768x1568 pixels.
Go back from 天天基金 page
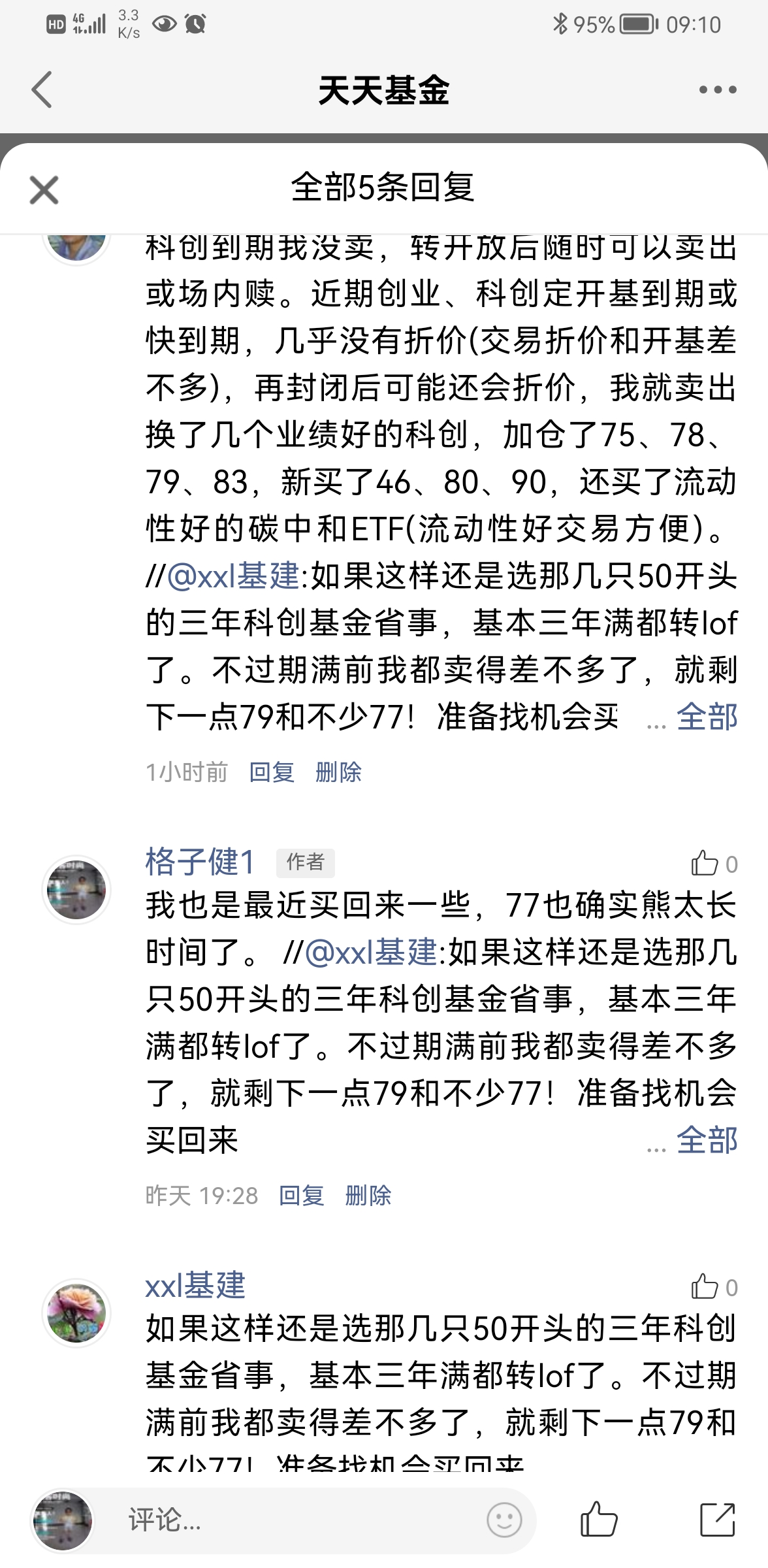(42, 90)
